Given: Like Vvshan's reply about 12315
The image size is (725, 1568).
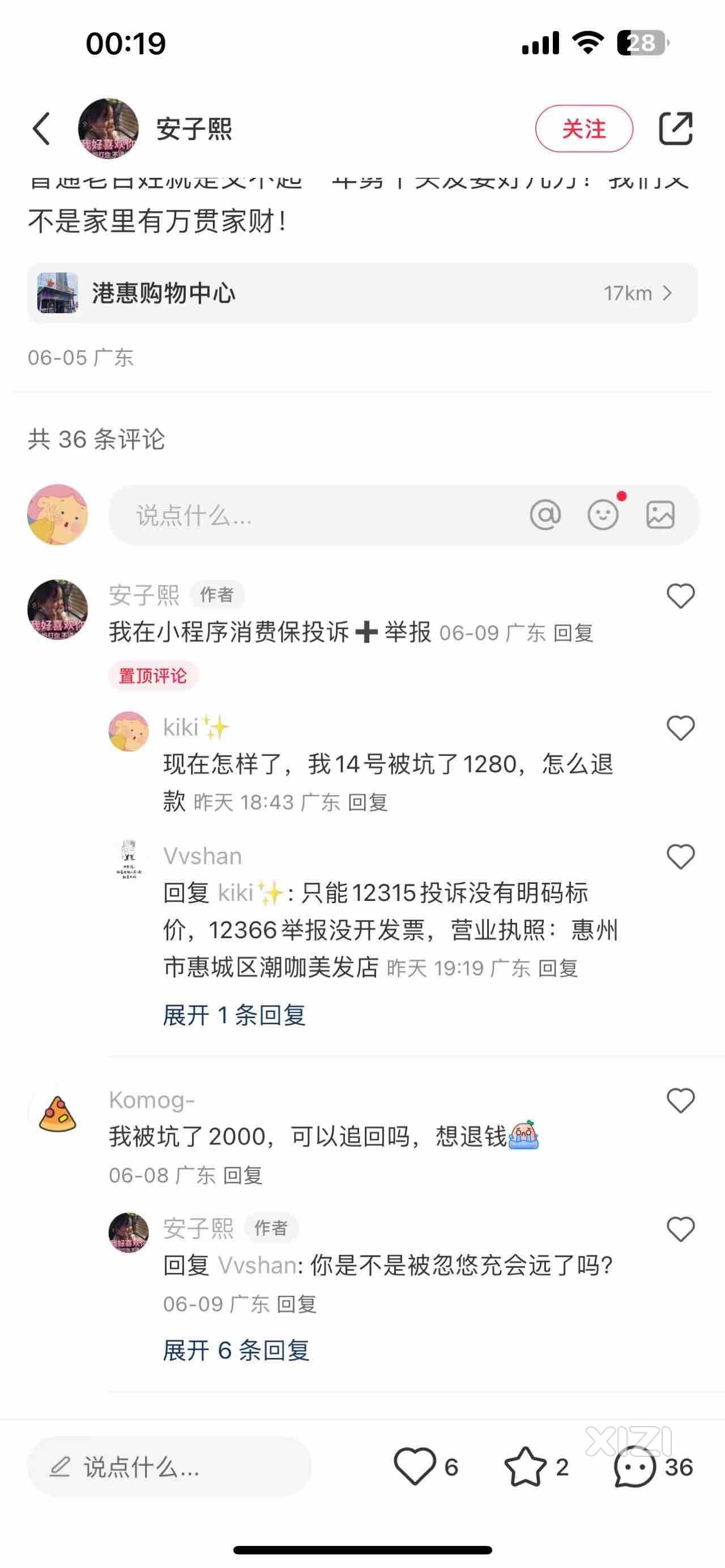Looking at the screenshot, I should click(680, 856).
